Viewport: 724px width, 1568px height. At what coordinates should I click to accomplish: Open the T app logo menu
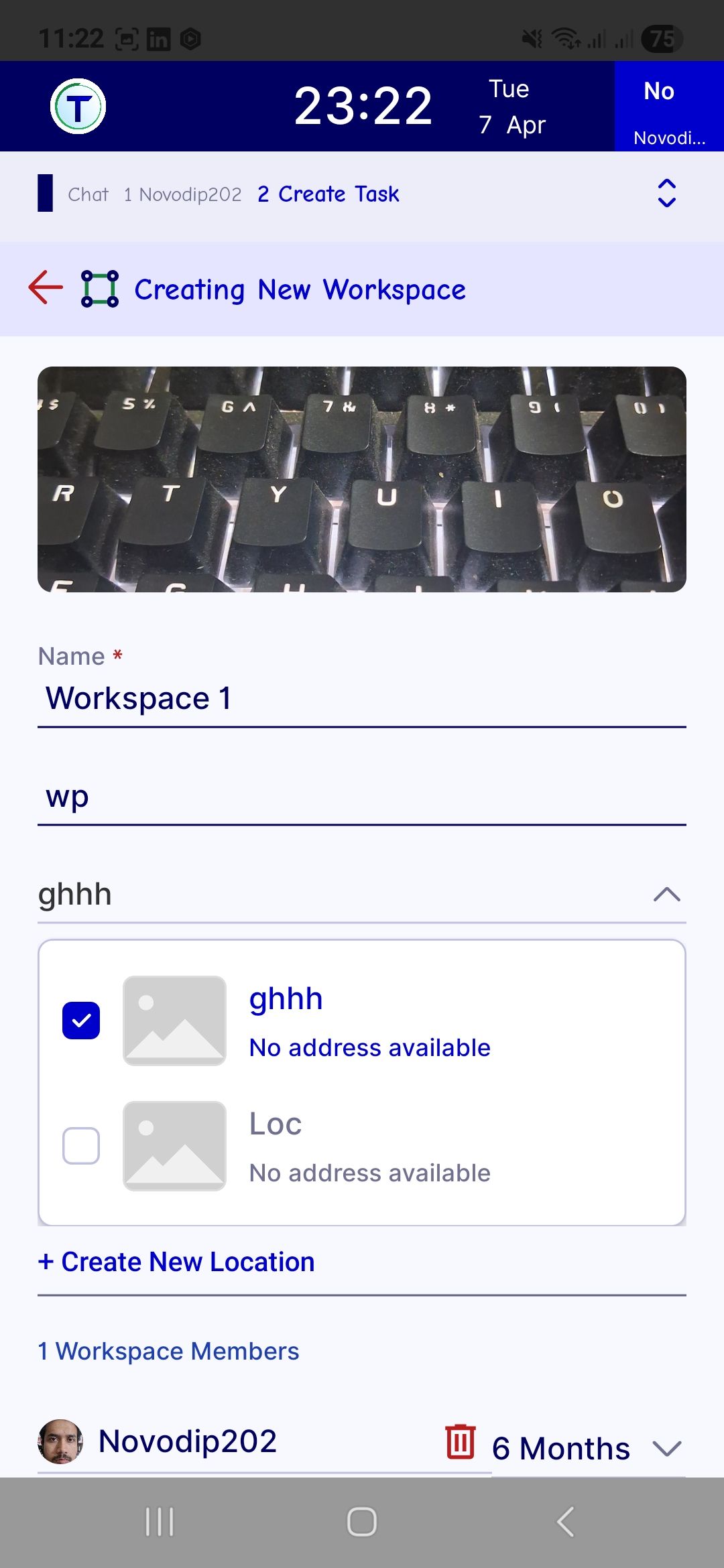[x=78, y=107]
